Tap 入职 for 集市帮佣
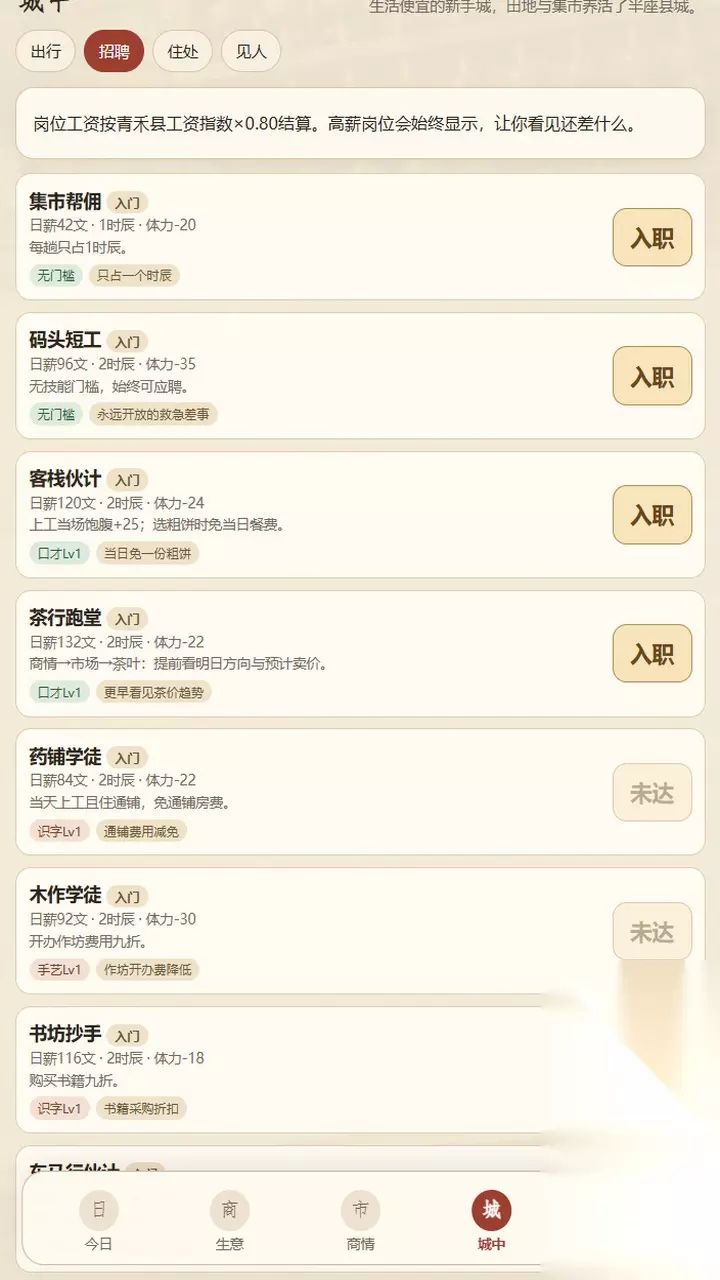The height and width of the screenshot is (1280, 720). [652, 237]
